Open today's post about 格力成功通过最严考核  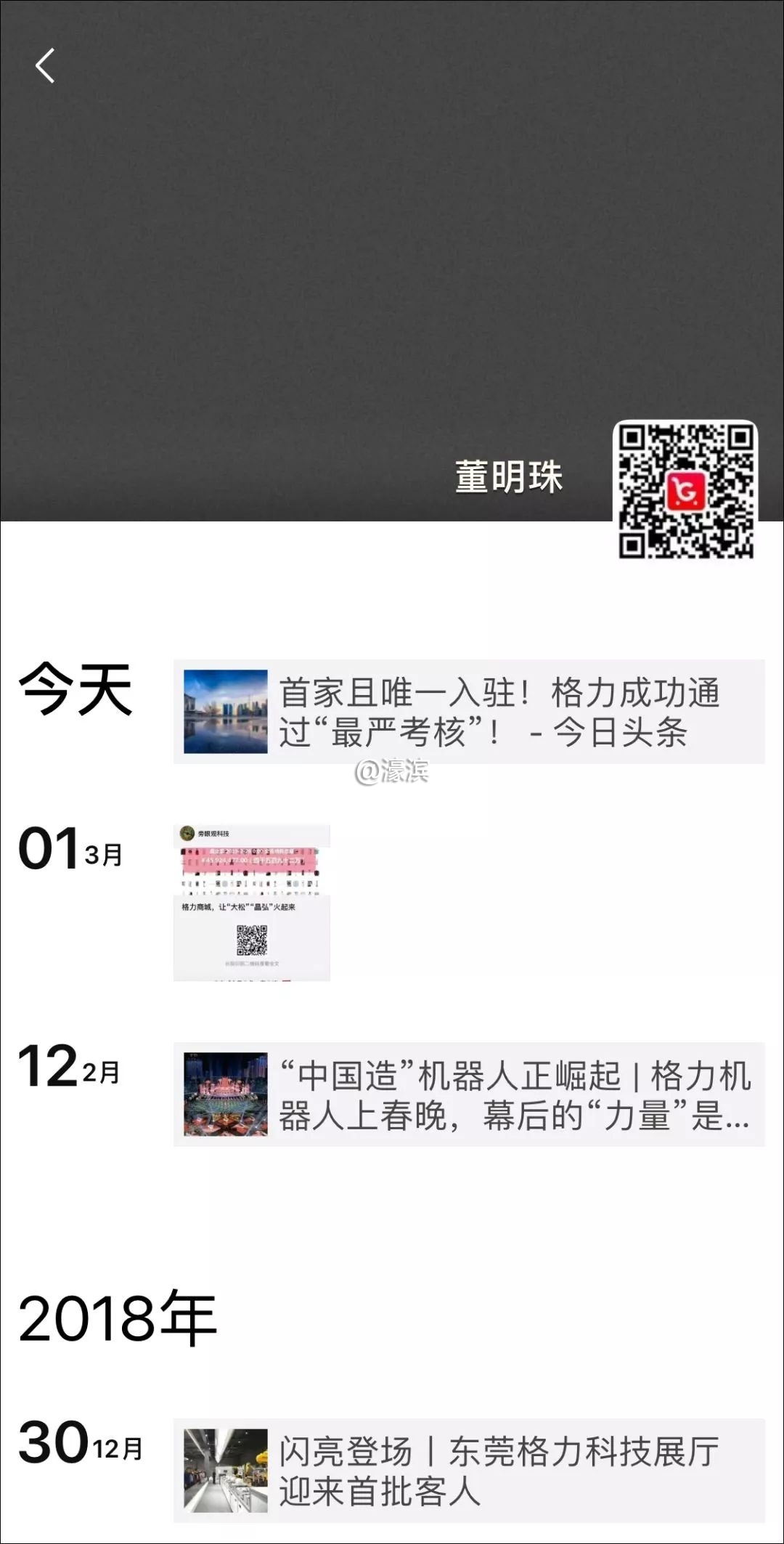469,712
